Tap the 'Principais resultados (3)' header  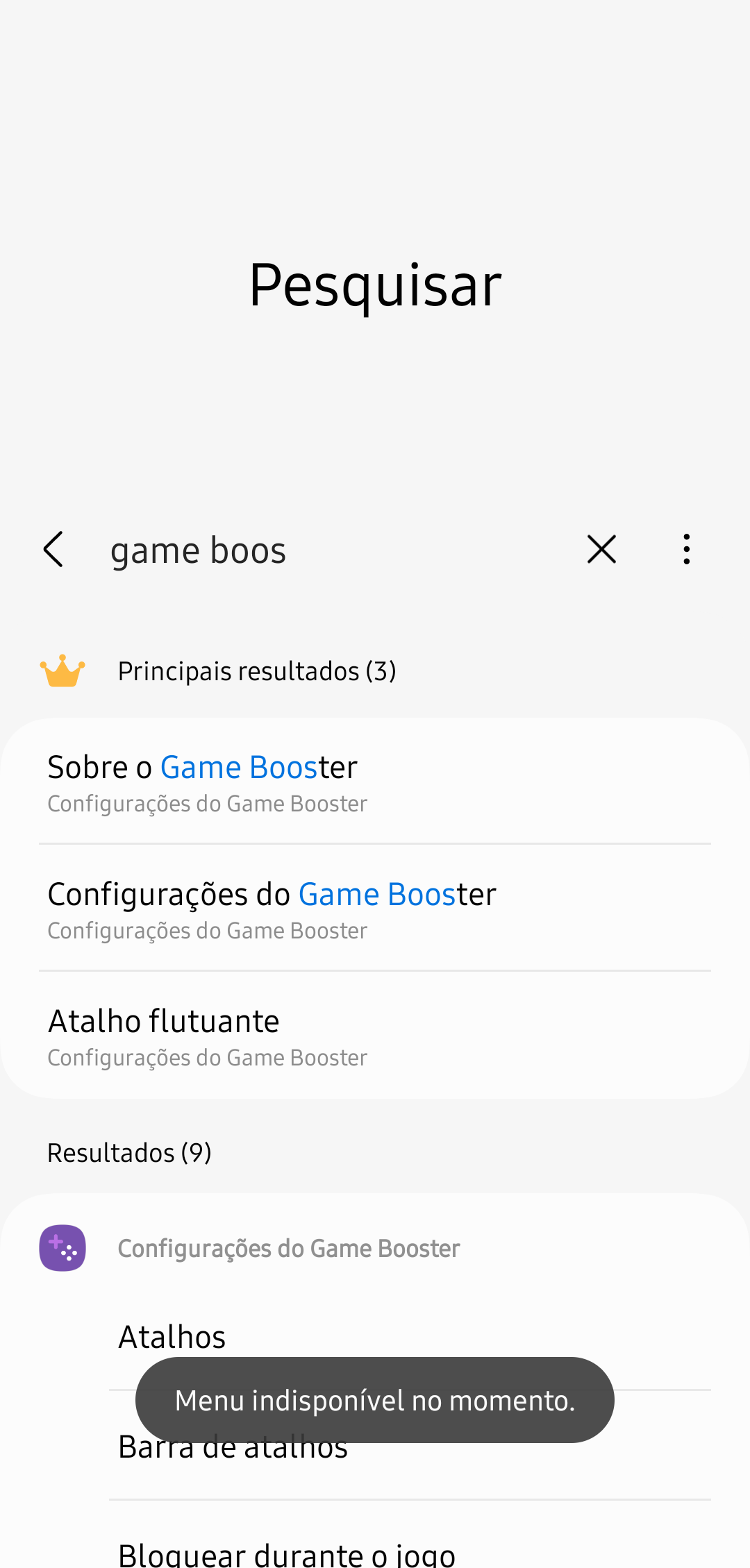click(x=258, y=669)
